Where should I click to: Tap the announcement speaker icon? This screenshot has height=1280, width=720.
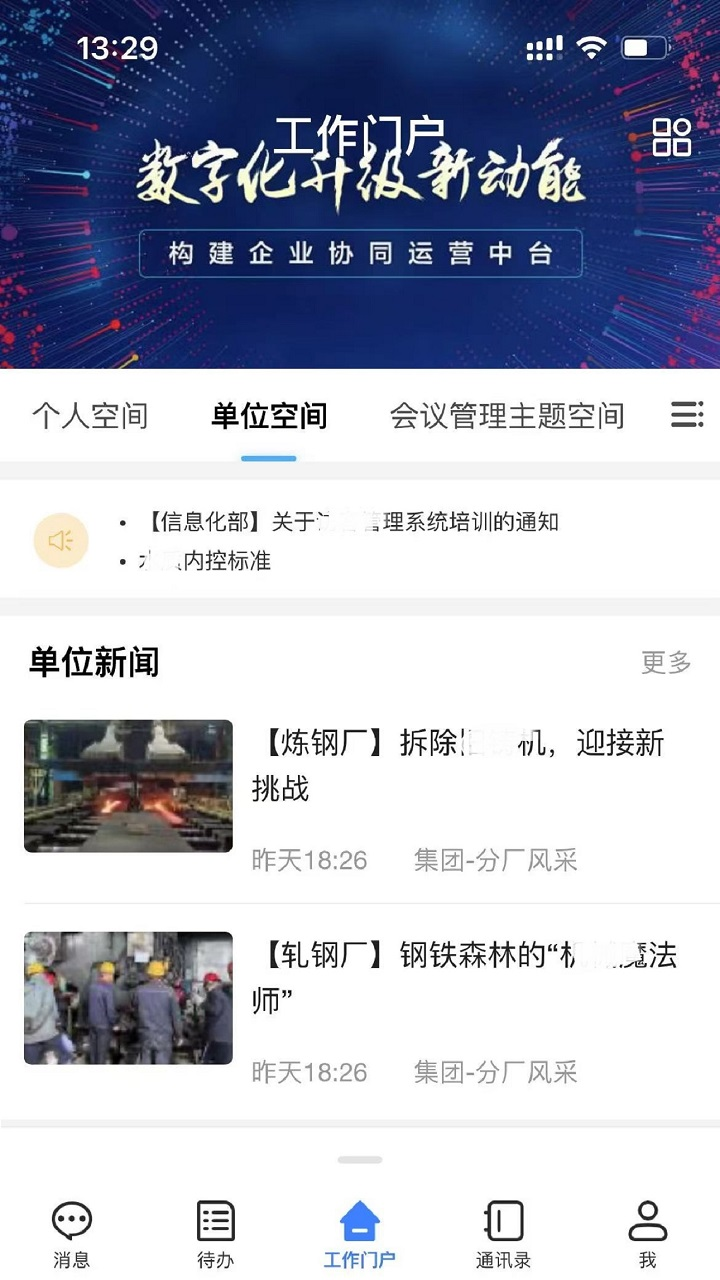click(61, 540)
